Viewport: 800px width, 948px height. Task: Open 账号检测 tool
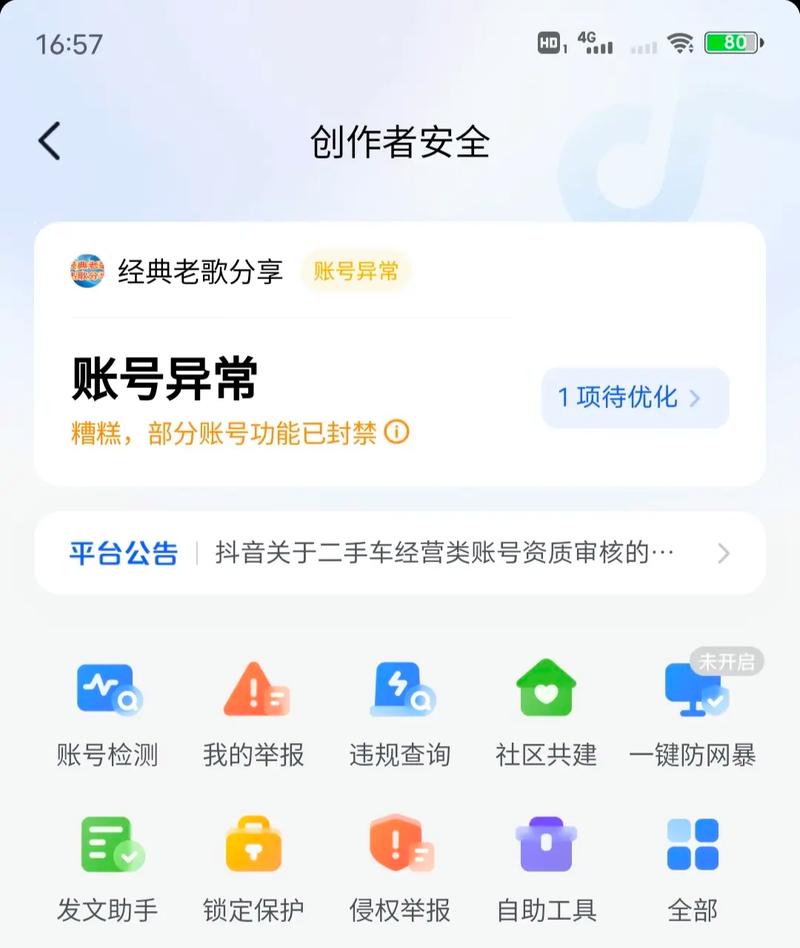coord(108,712)
